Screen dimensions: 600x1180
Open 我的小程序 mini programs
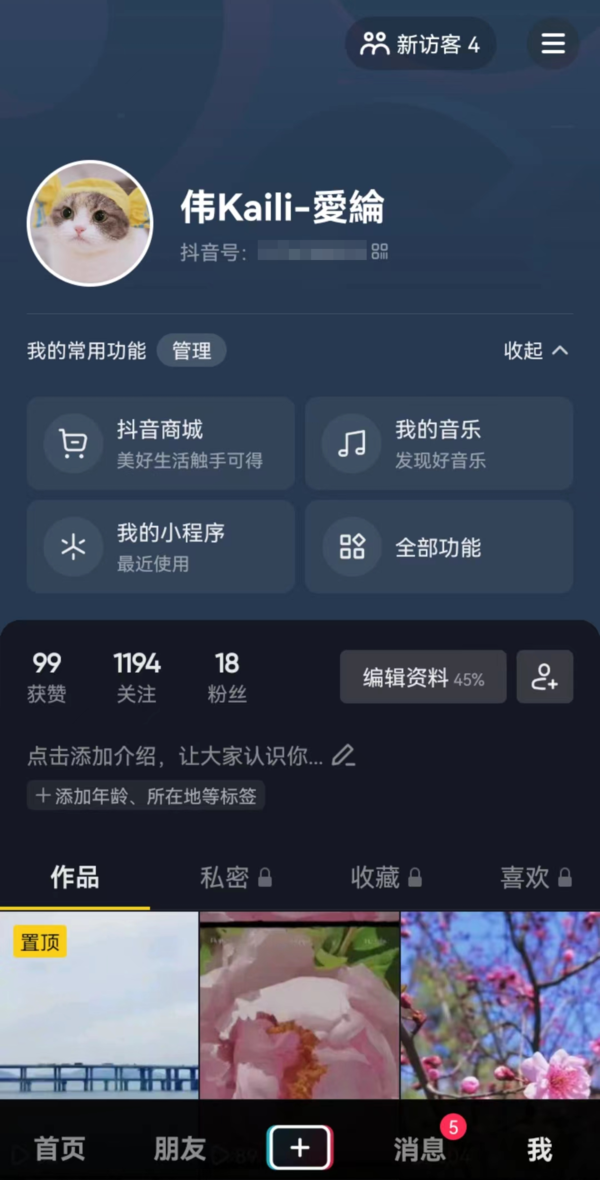click(161, 546)
